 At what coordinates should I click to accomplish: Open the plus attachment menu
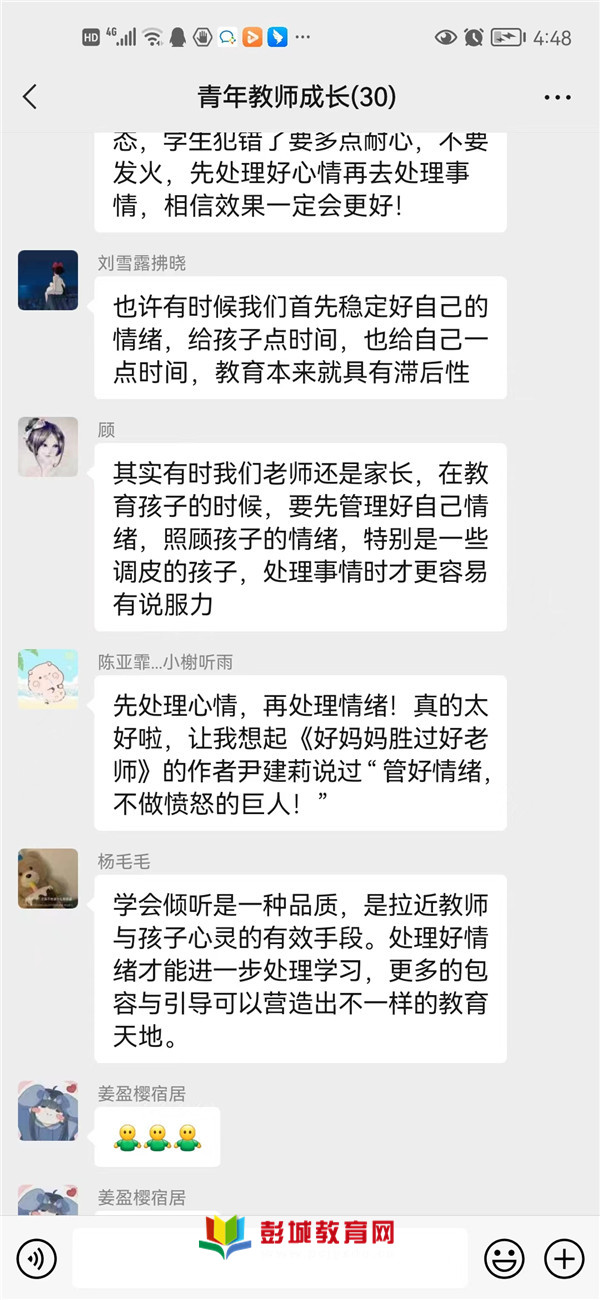click(x=564, y=1257)
